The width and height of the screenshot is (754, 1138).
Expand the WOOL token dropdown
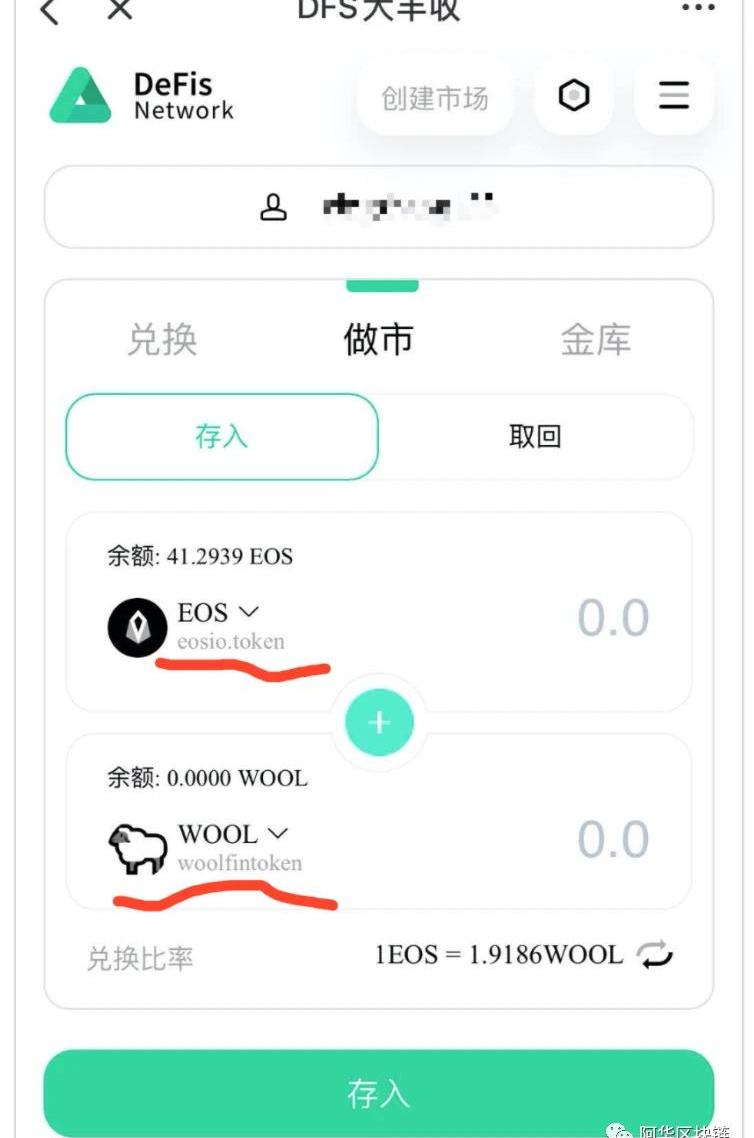pyautogui.click(x=233, y=833)
